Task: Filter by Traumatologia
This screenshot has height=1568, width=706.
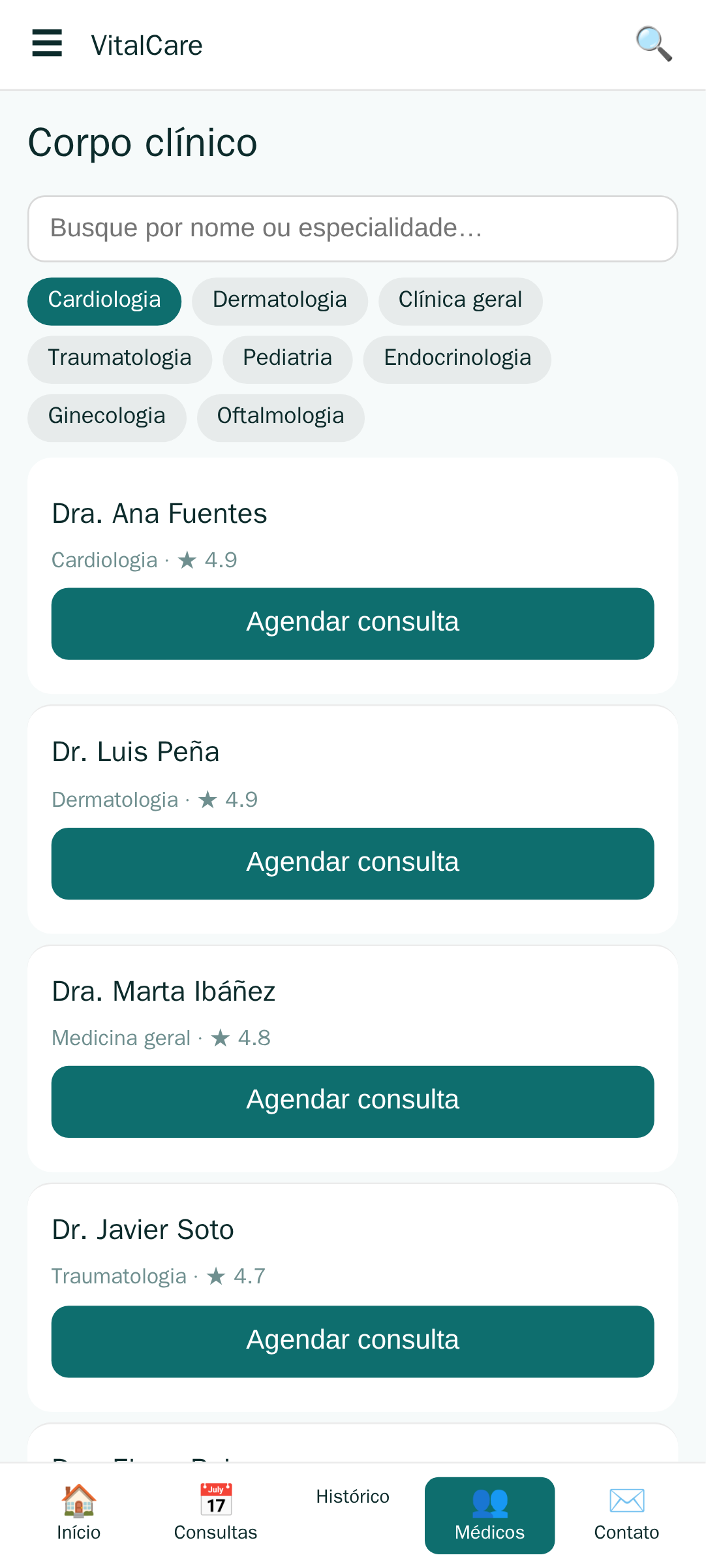Action: (120, 359)
